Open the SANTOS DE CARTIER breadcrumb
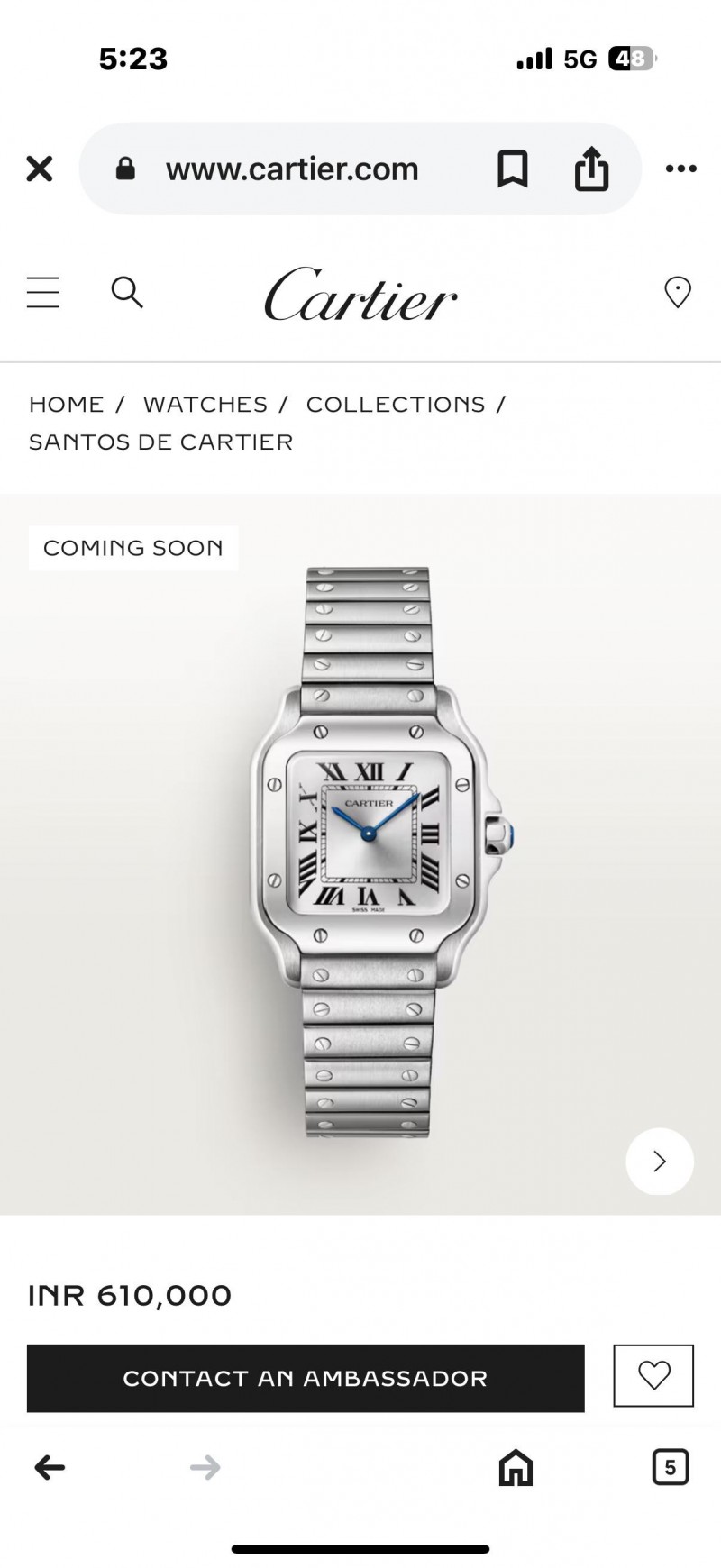 click(161, 442)
